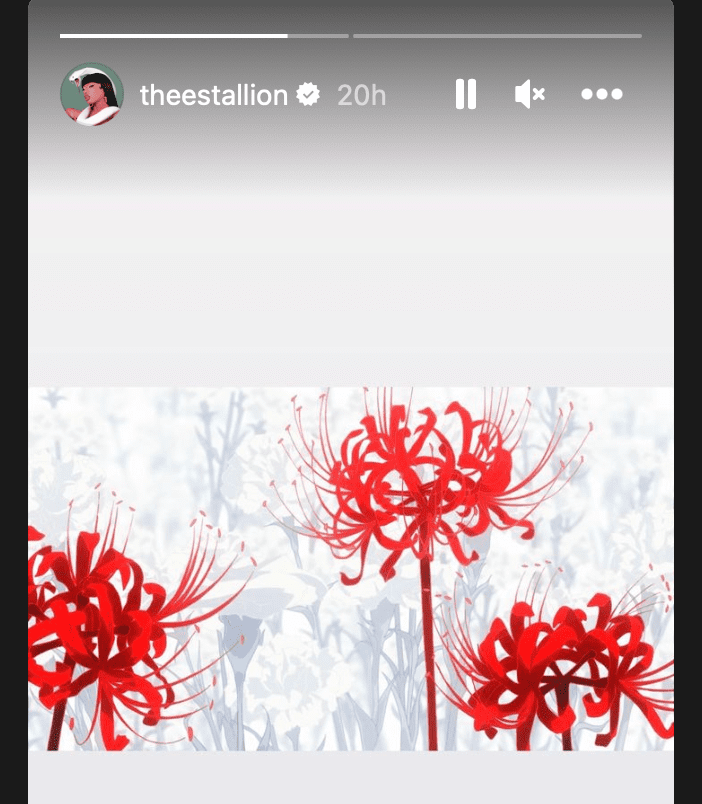702x804 pixels.
Task: Pause the story playback
Action: 466,95
